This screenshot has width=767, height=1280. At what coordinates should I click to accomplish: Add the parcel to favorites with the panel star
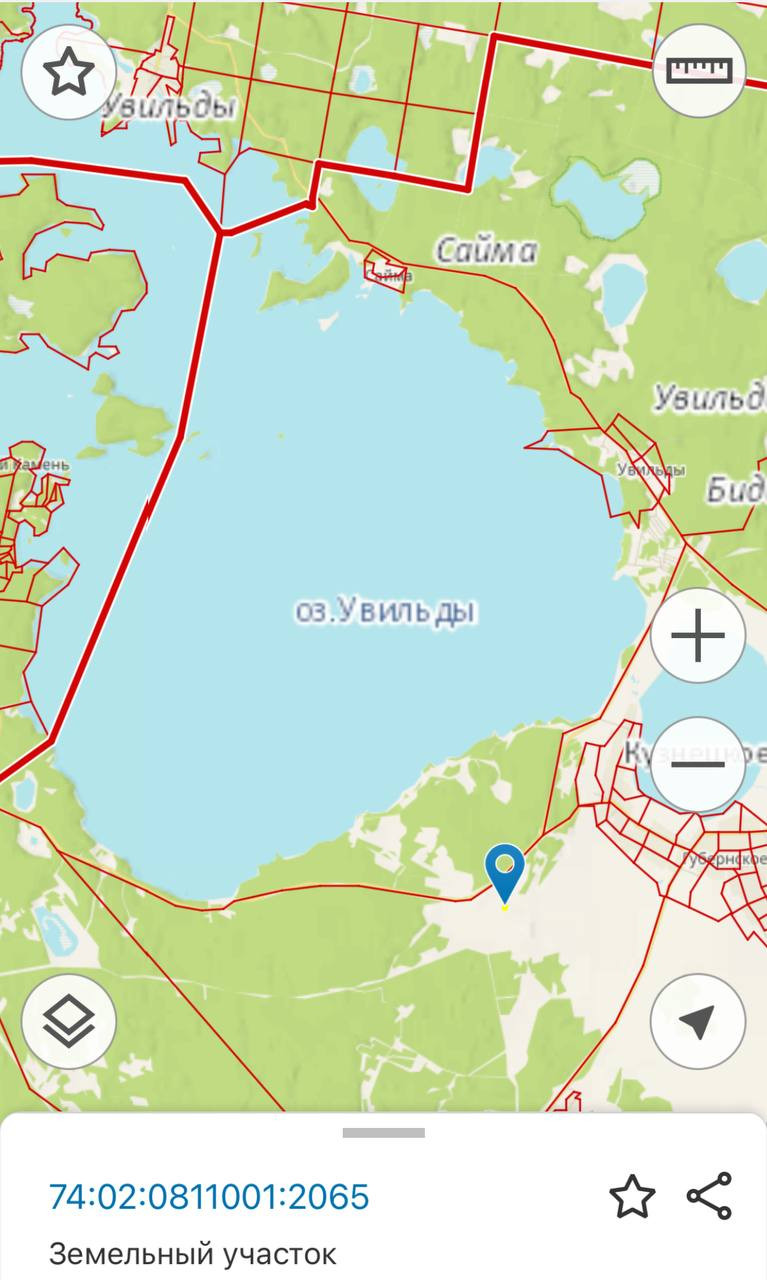tap(632, 1196)
